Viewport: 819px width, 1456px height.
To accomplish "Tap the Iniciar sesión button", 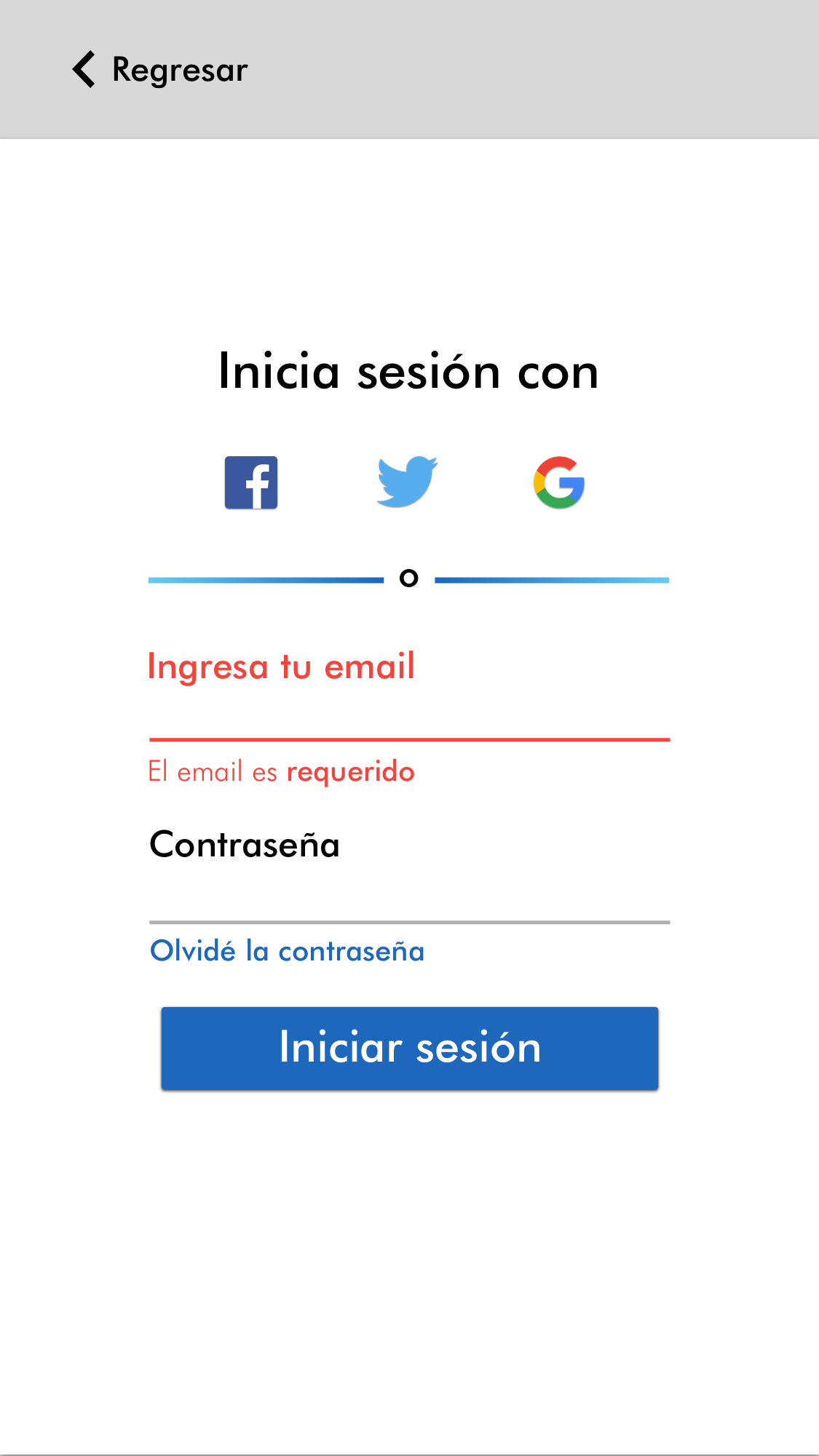I will tap(409, 1048).
